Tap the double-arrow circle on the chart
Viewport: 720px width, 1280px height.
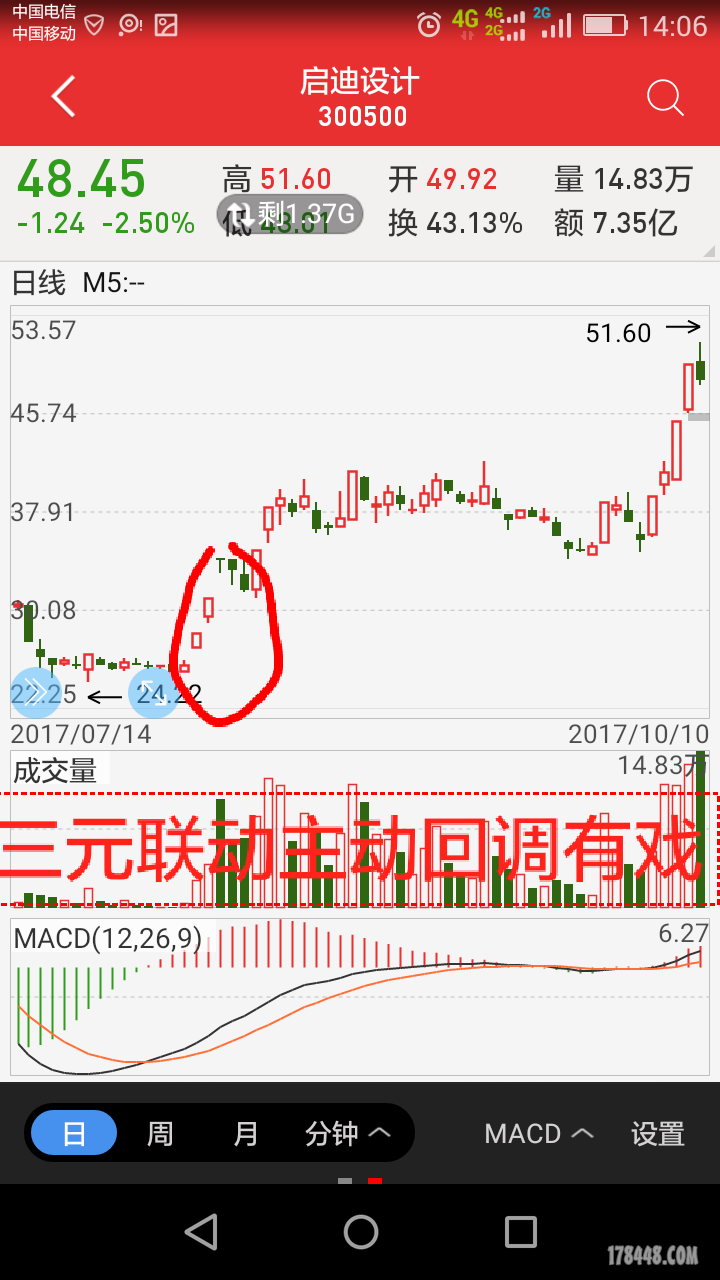coord(35,692)
